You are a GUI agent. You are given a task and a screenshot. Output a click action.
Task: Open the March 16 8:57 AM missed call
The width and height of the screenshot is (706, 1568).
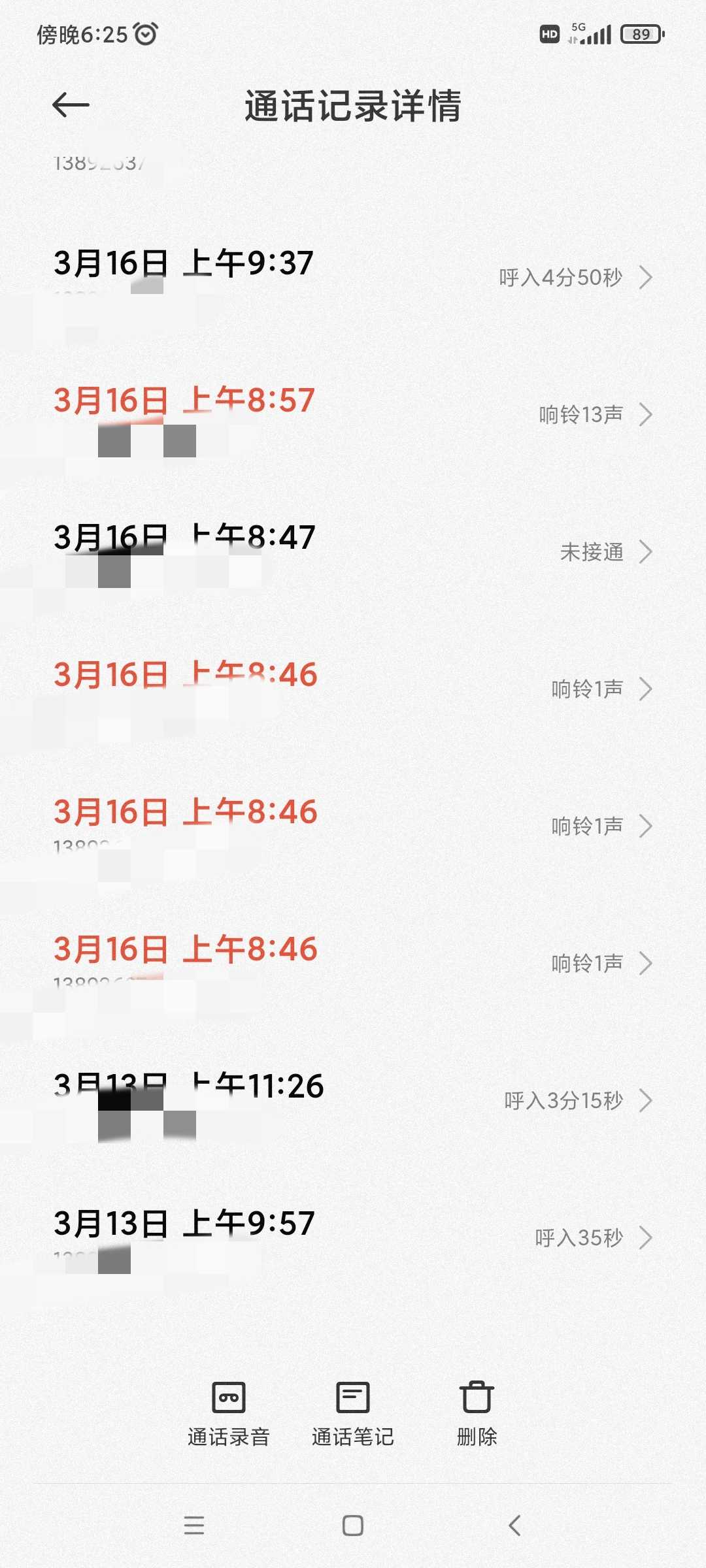tap(353, 414)
